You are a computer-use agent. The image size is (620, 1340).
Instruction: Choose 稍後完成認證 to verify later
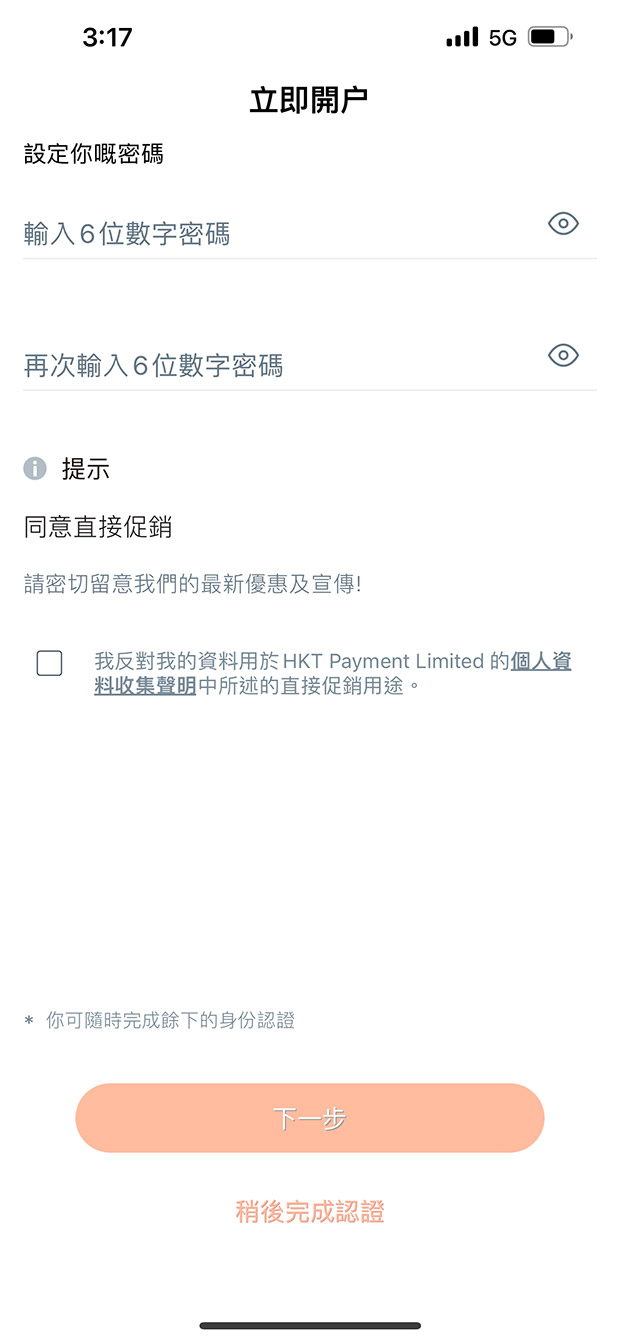[310, 1212]
